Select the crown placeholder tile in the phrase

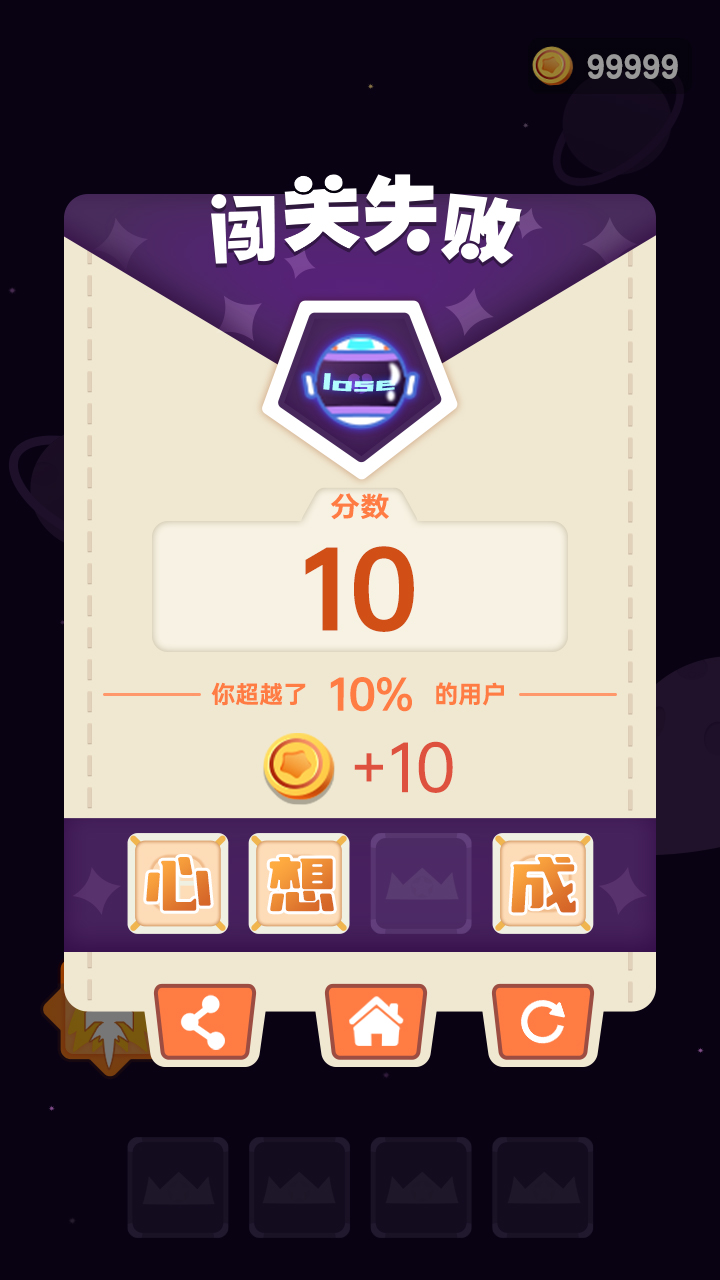[420, 882]
